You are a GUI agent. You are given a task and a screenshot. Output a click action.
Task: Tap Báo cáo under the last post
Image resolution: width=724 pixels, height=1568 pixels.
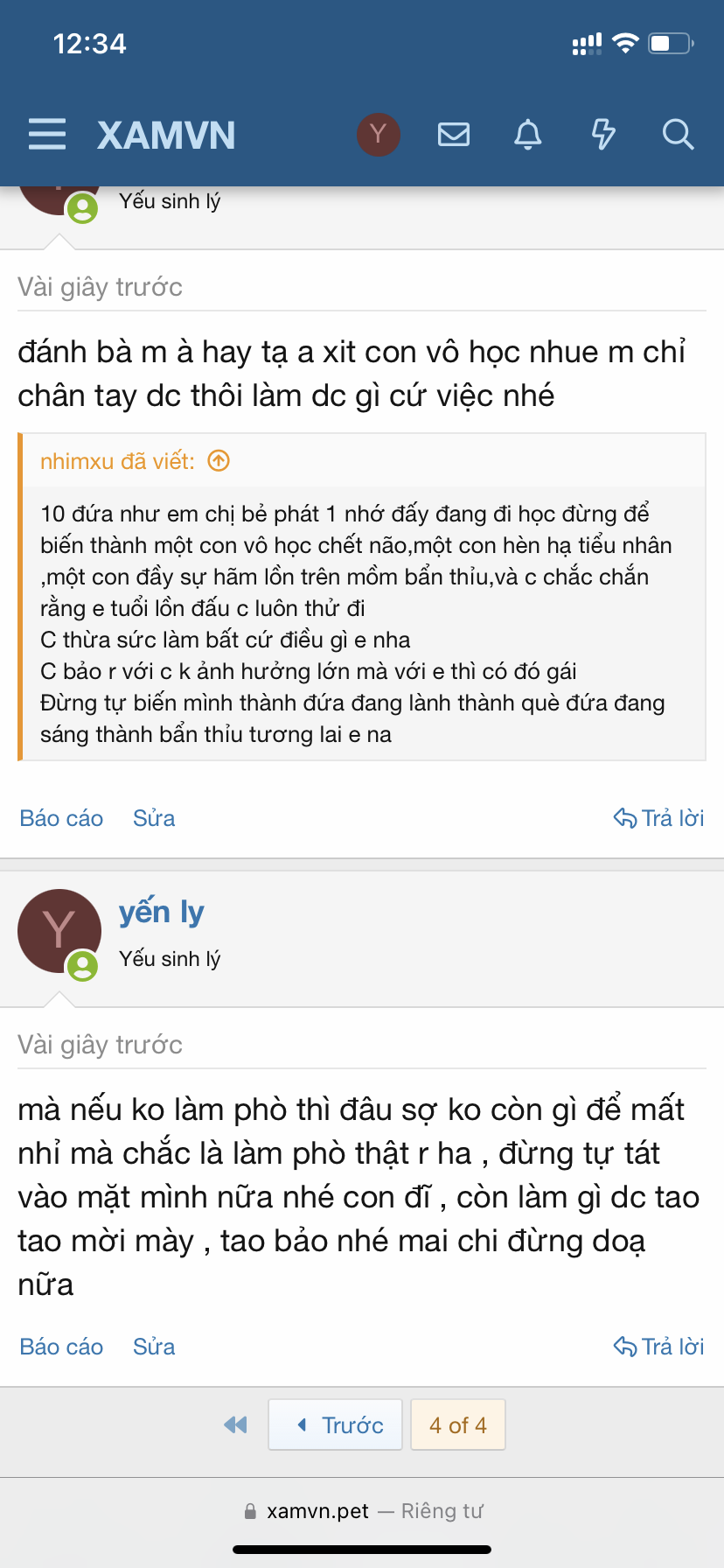(61, 1347)
